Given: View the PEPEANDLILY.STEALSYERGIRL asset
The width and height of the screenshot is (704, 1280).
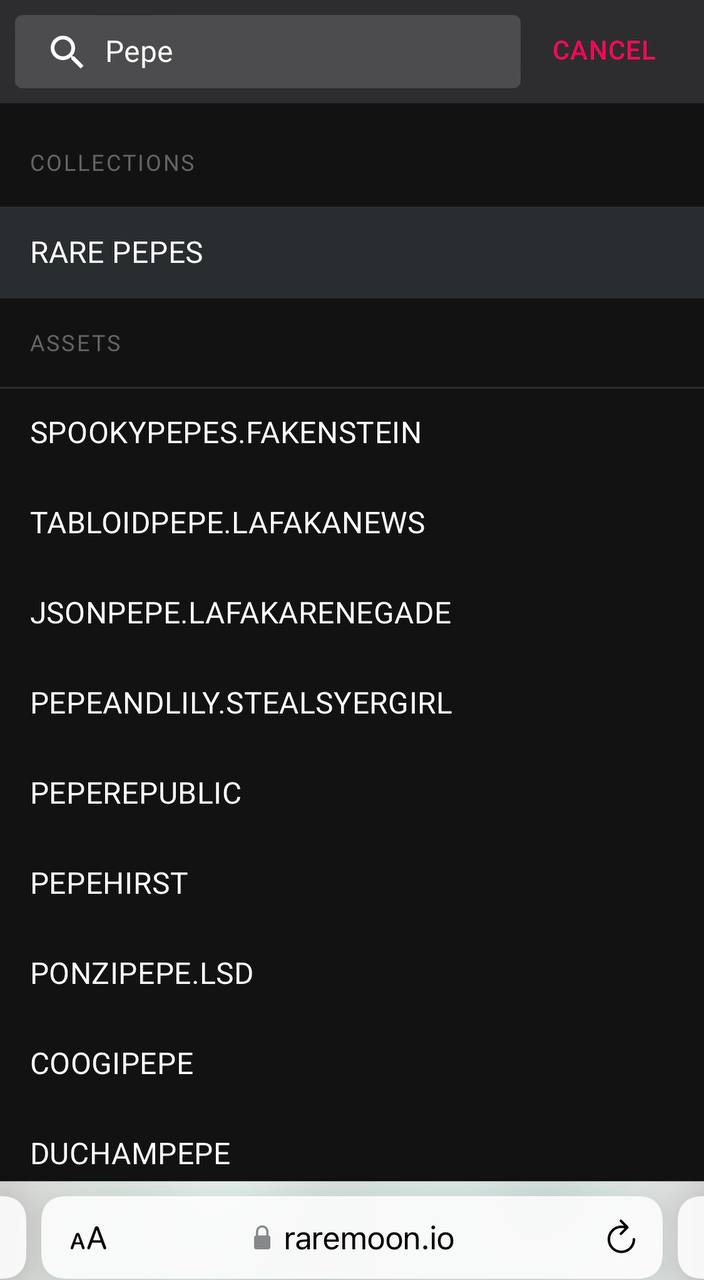Looking at the screenshot, I should coord(352,703).
